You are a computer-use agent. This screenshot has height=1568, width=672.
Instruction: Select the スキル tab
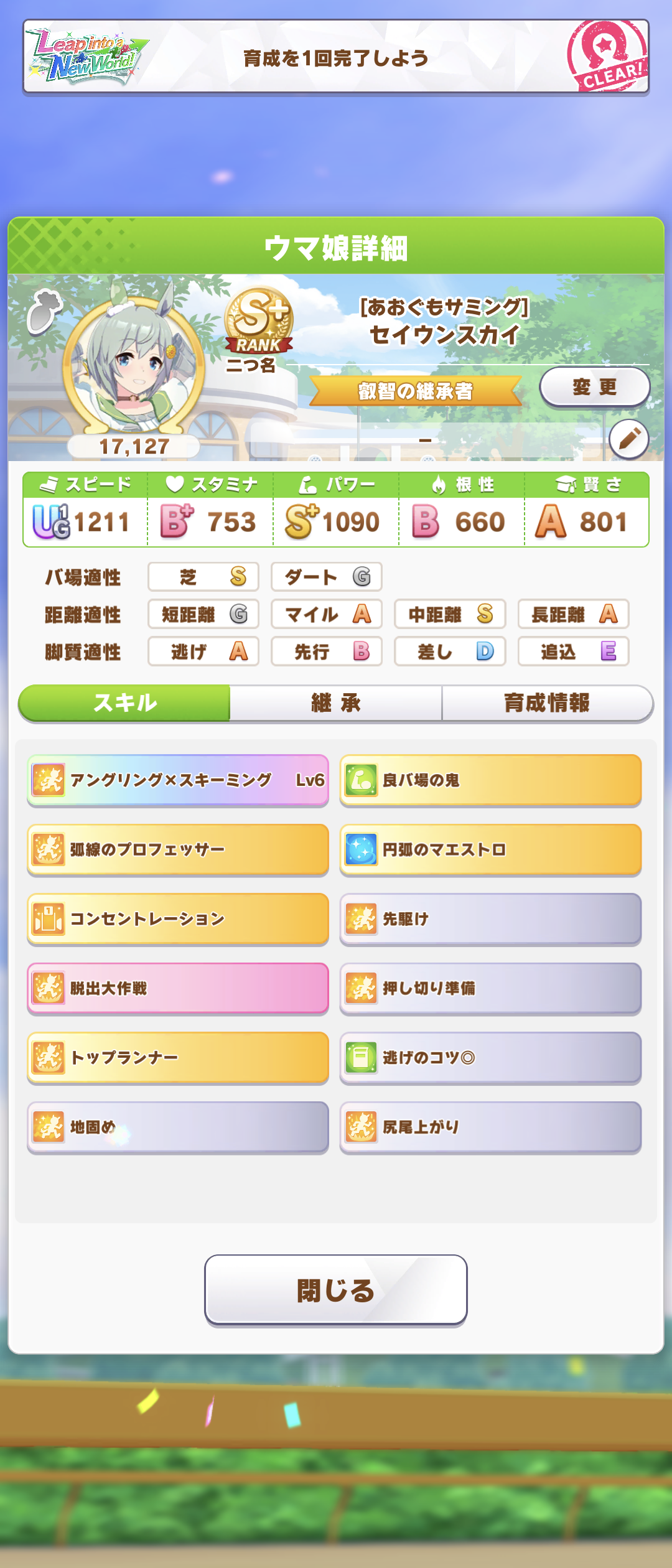point(125,703)
